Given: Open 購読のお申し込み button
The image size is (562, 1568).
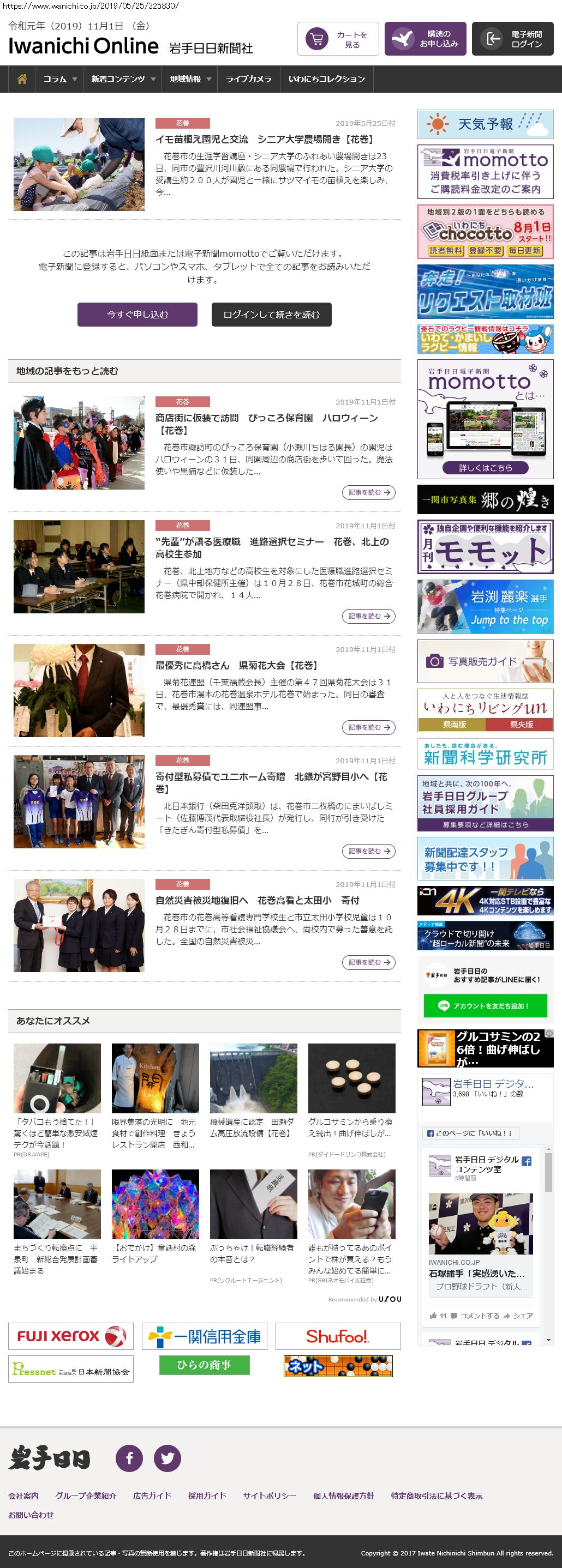Looking at the screenshot, I should (x=425, y=40).
